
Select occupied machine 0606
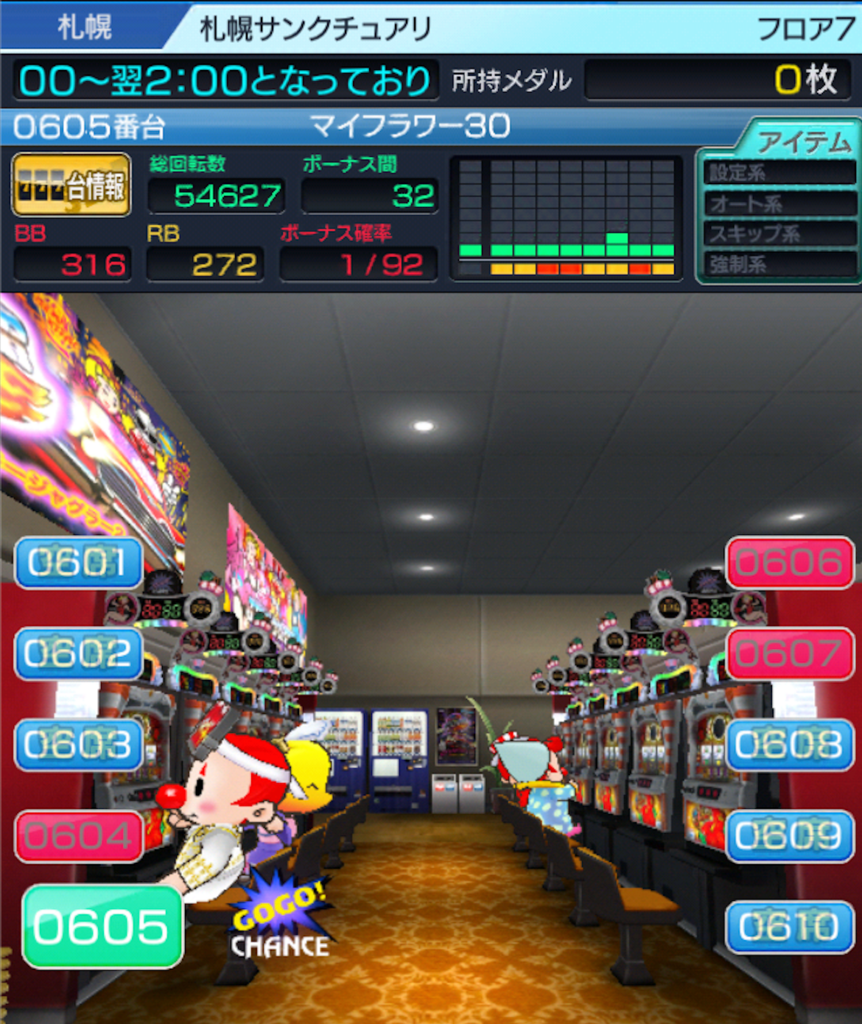pyautogui.click(x=789, y=563)
